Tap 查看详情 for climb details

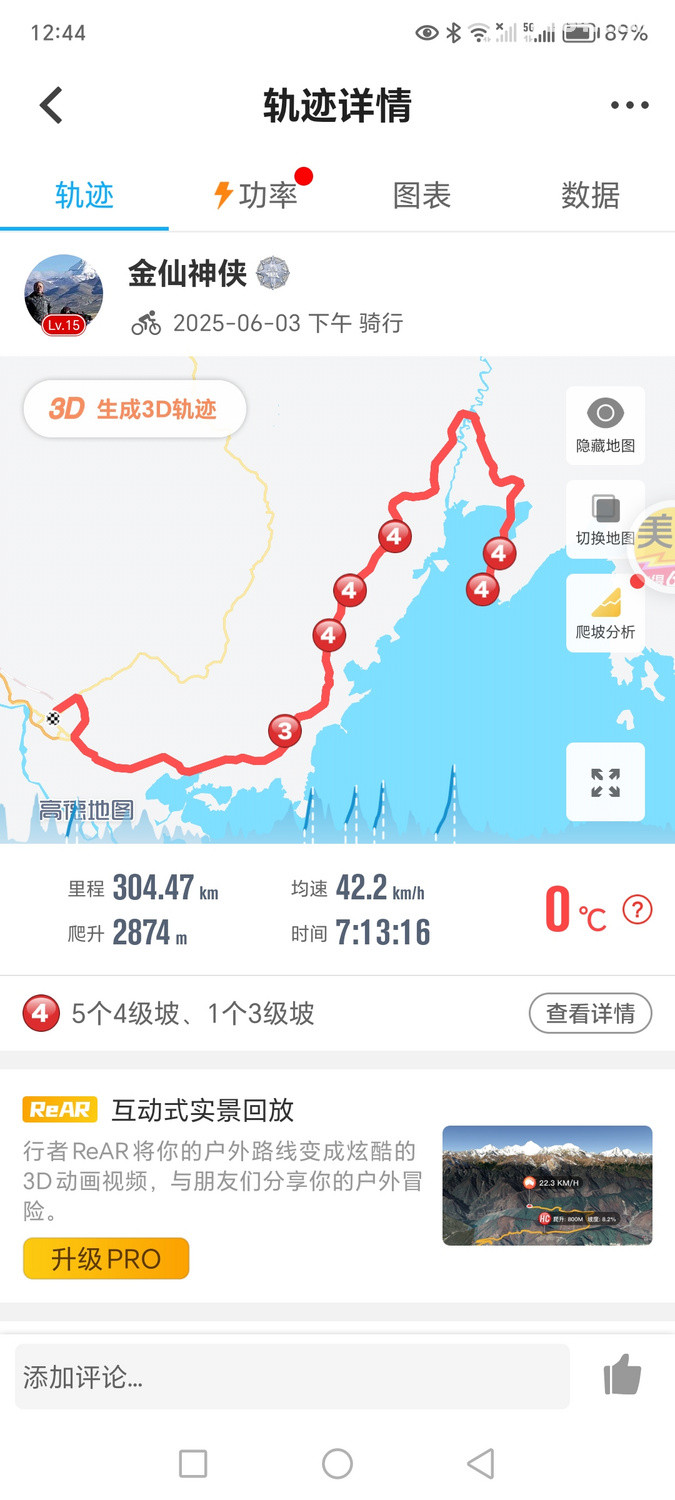coord(590,1014)
